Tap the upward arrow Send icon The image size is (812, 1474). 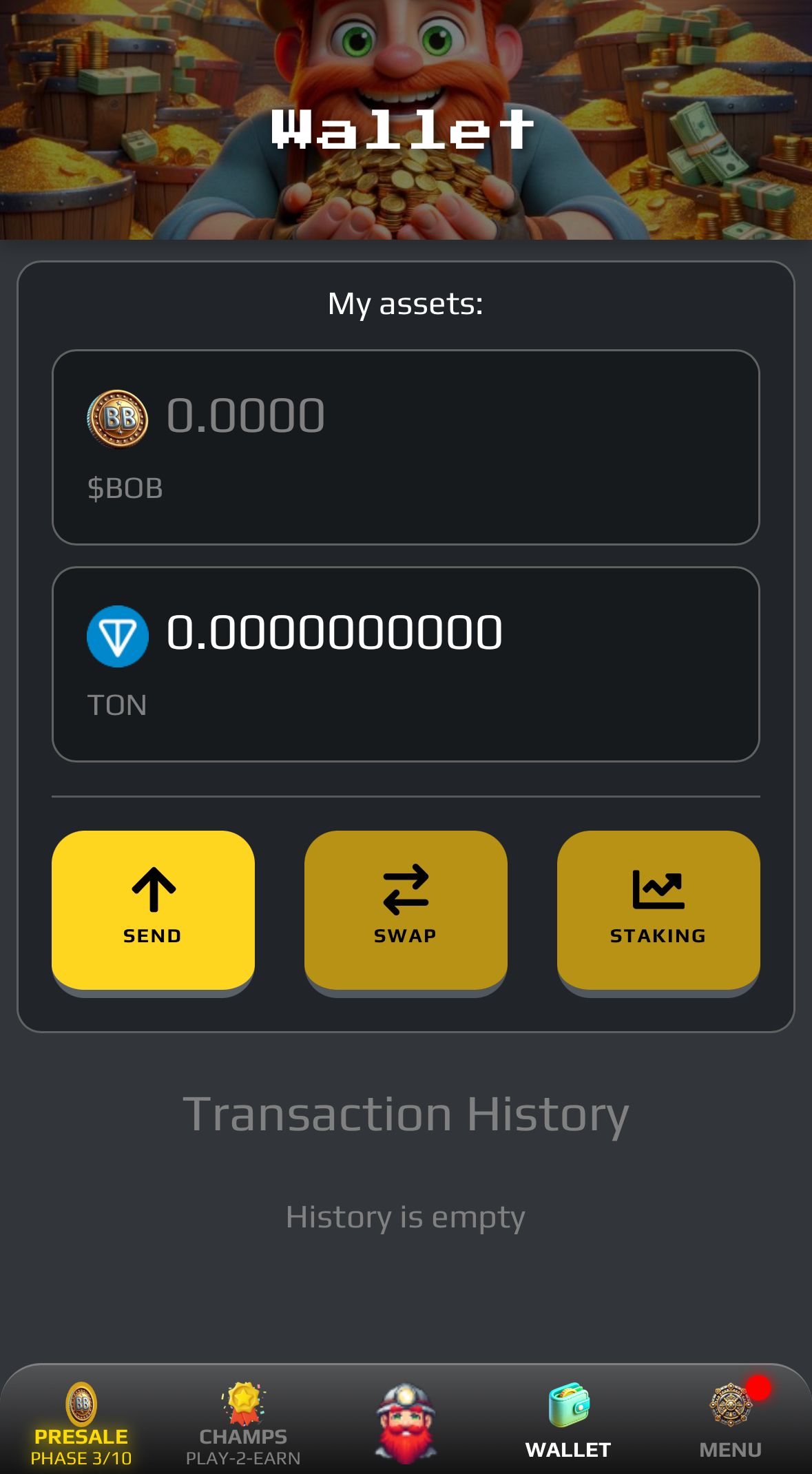tap(153, 891)
